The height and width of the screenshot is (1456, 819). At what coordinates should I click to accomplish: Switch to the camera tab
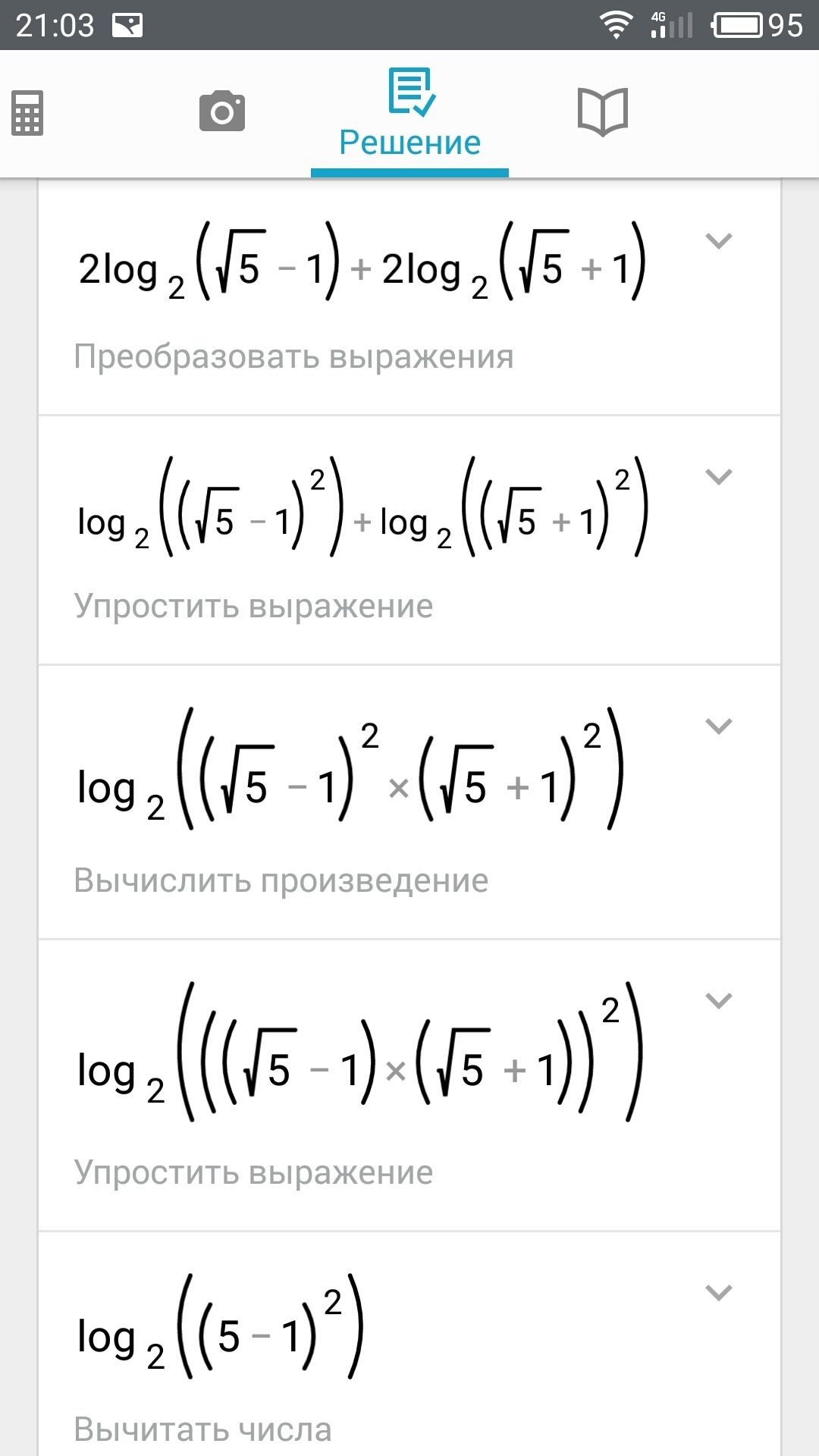pyautogui.click(x=221, y=111)
